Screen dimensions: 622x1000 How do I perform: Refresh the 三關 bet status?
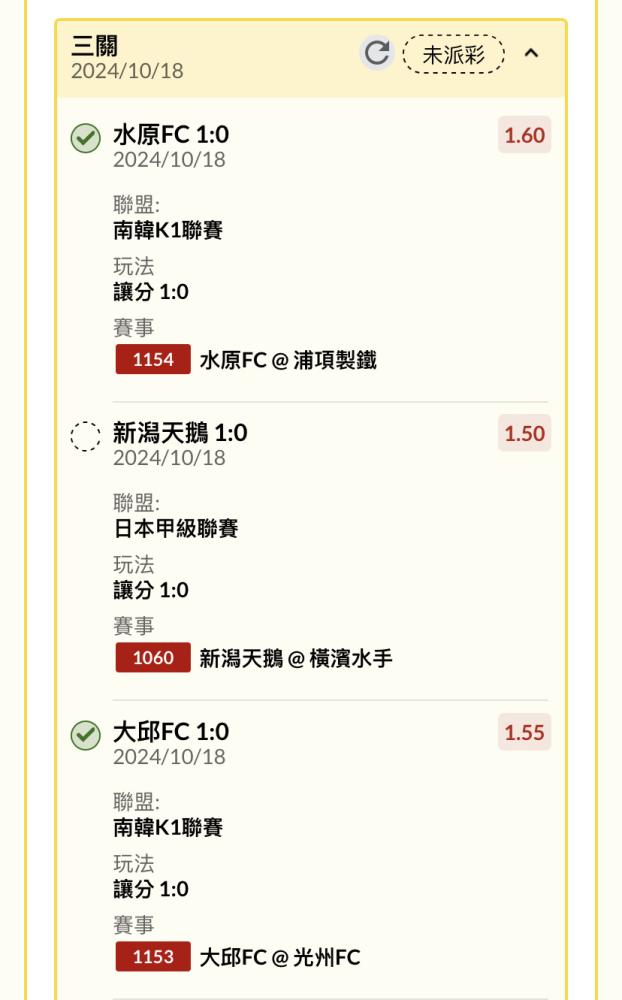point(376,53)
